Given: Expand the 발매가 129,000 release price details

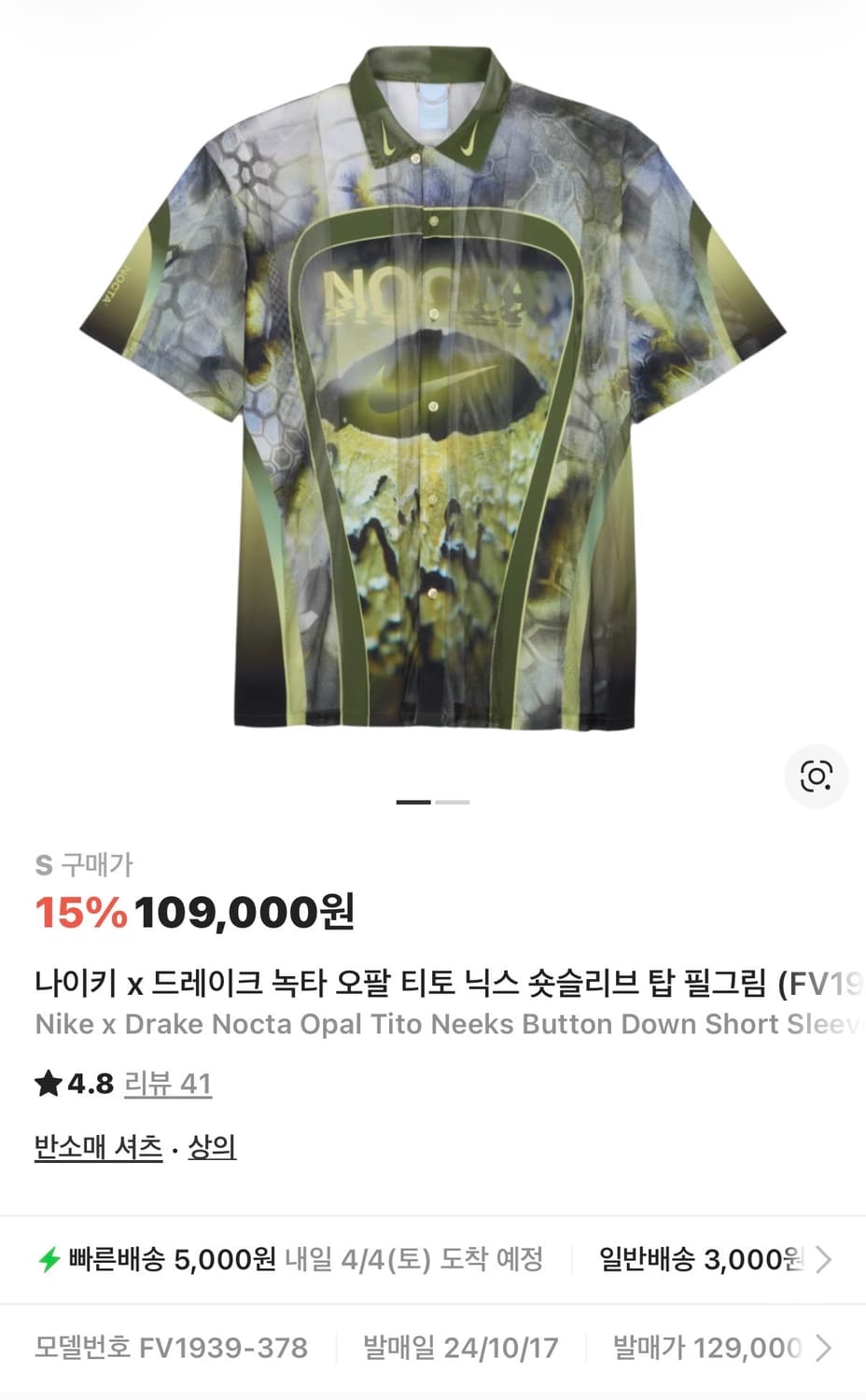Looking at the screenshot, I should 713,1349.
